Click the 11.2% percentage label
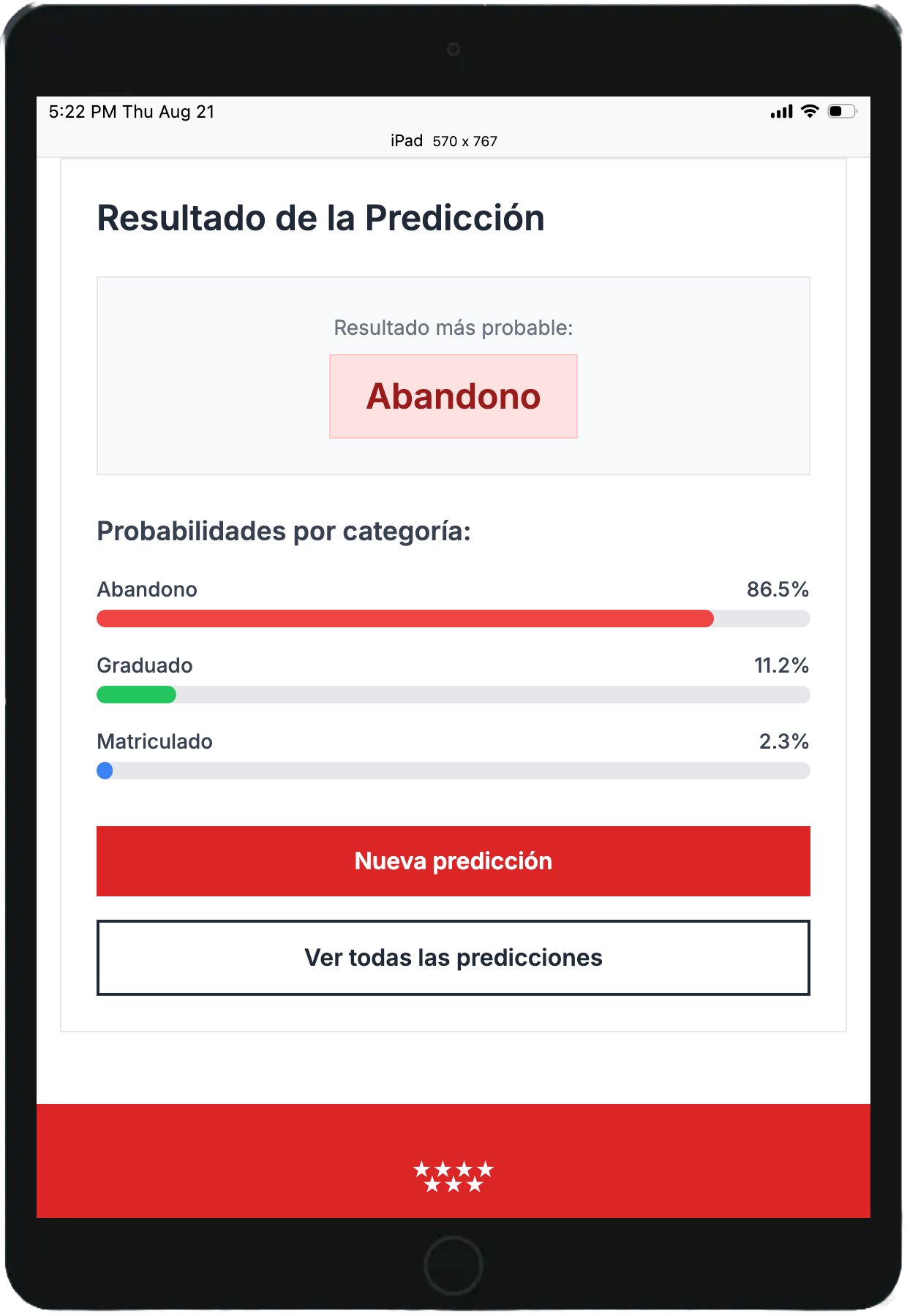907x1316 pixels. [783, 665]
